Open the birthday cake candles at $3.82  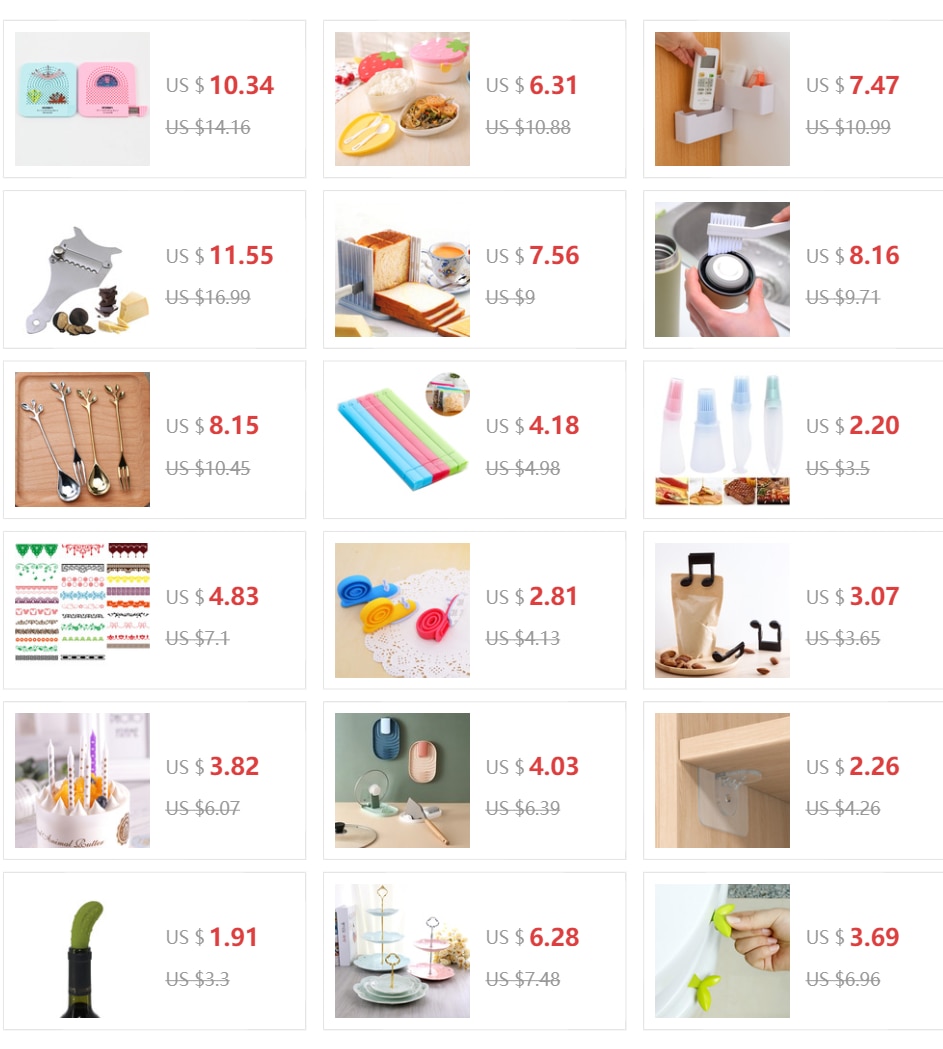[x=154, y=780]
